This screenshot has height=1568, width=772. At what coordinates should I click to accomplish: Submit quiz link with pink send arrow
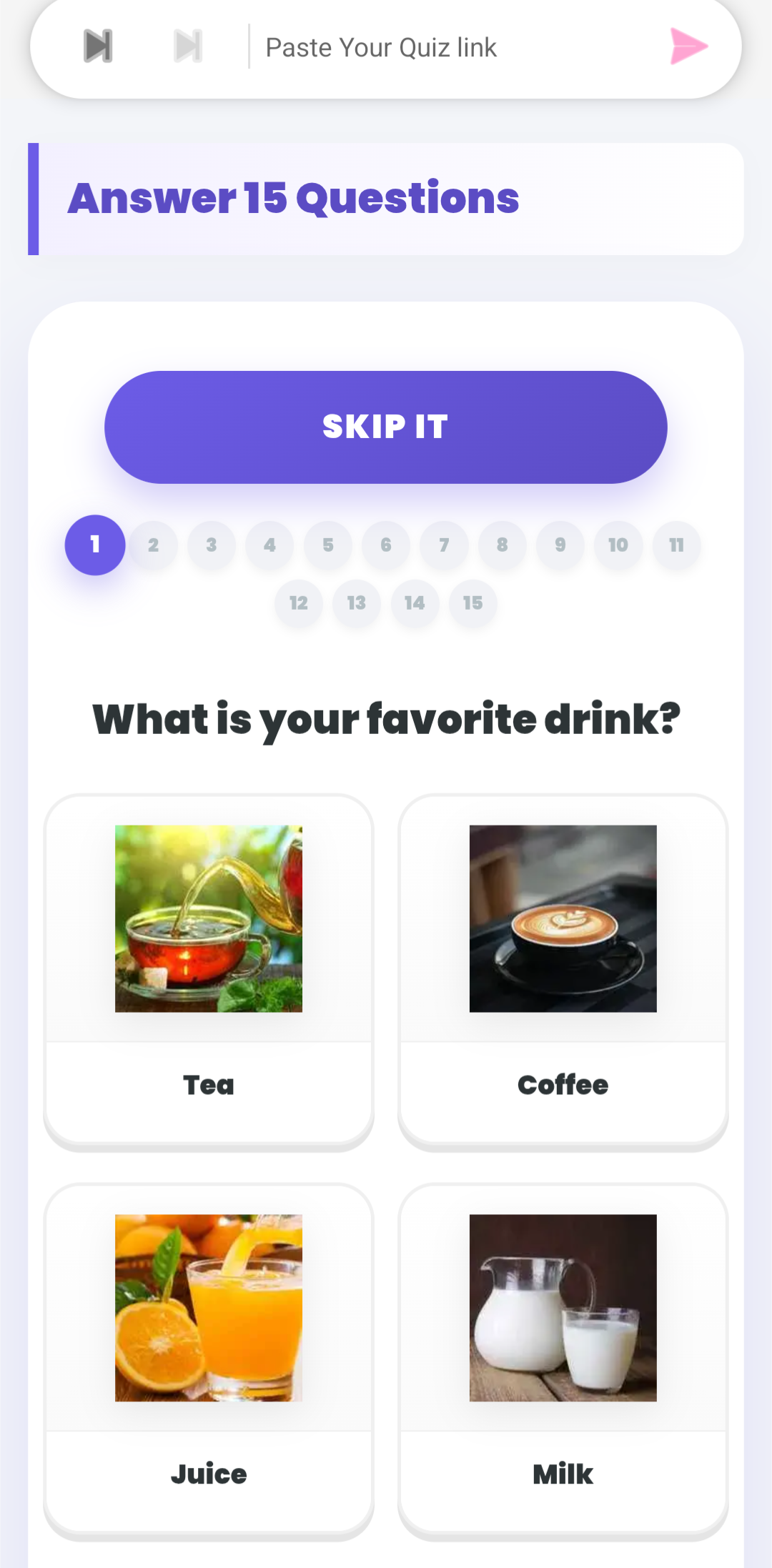coord(688,47)
